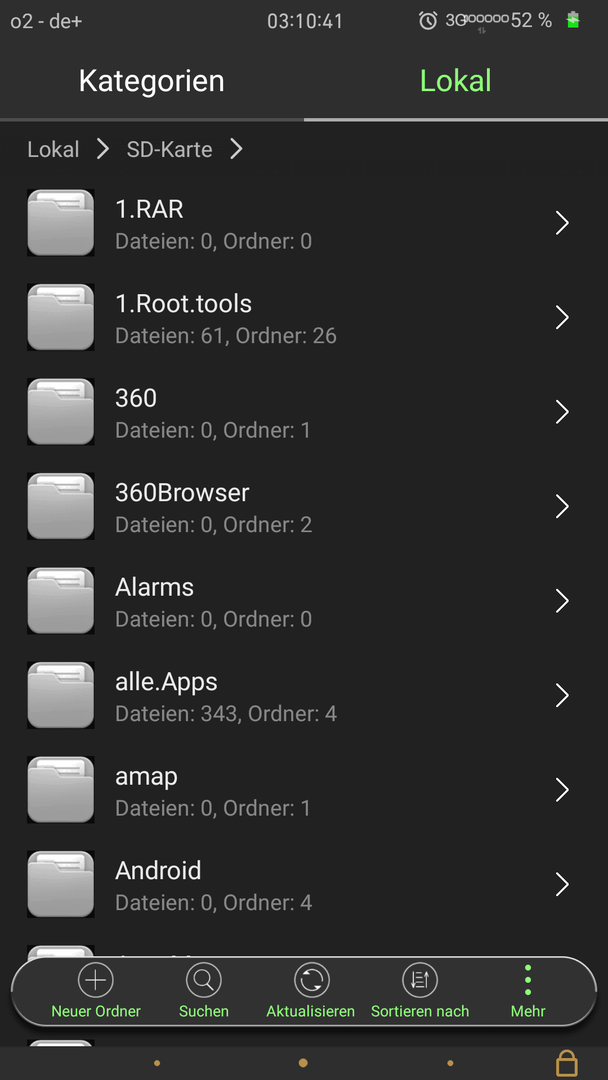Tap Suchen to search files

[204, 991]
